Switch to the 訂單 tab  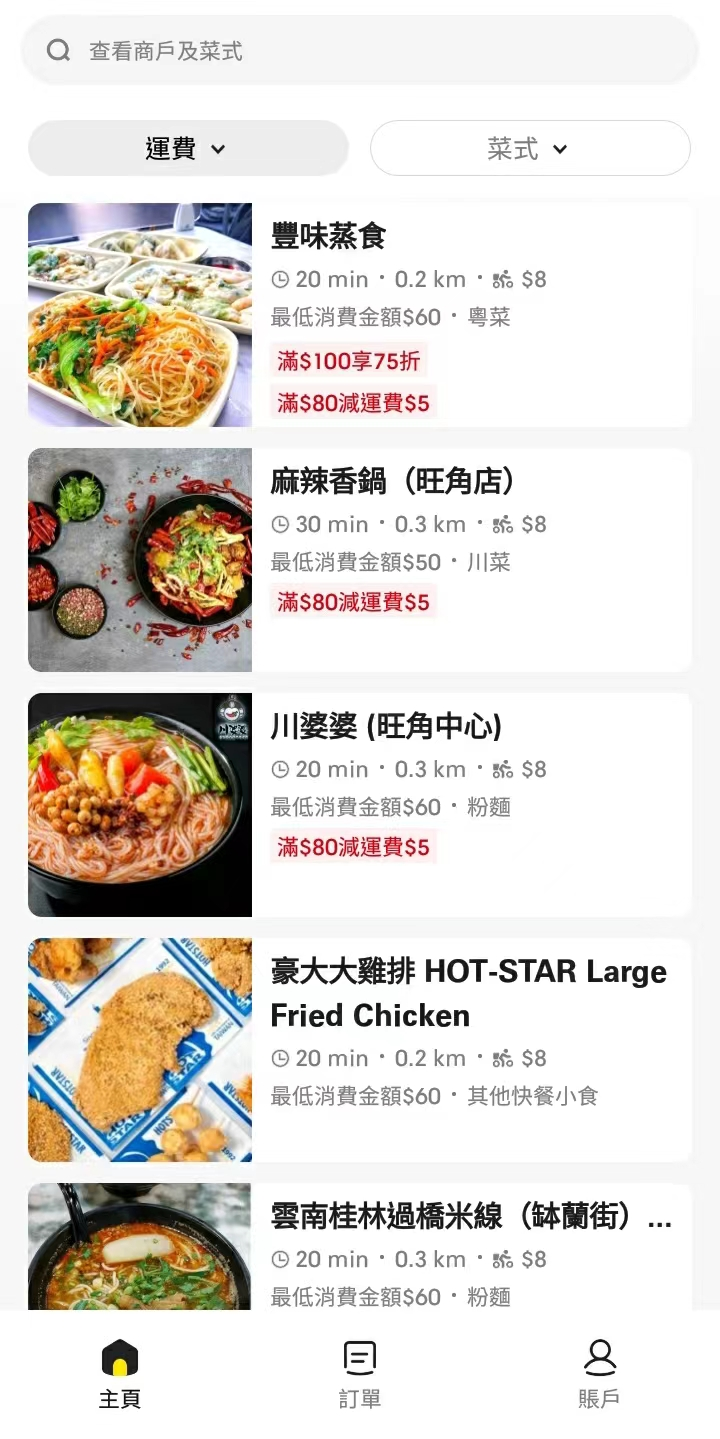tap(359, 1375)
